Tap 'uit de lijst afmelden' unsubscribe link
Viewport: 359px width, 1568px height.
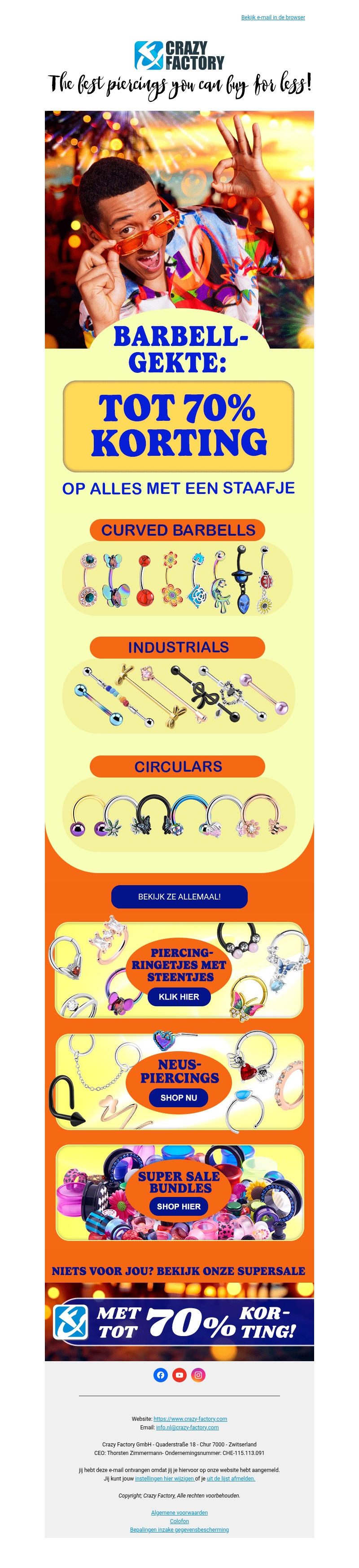point(231,1479)
